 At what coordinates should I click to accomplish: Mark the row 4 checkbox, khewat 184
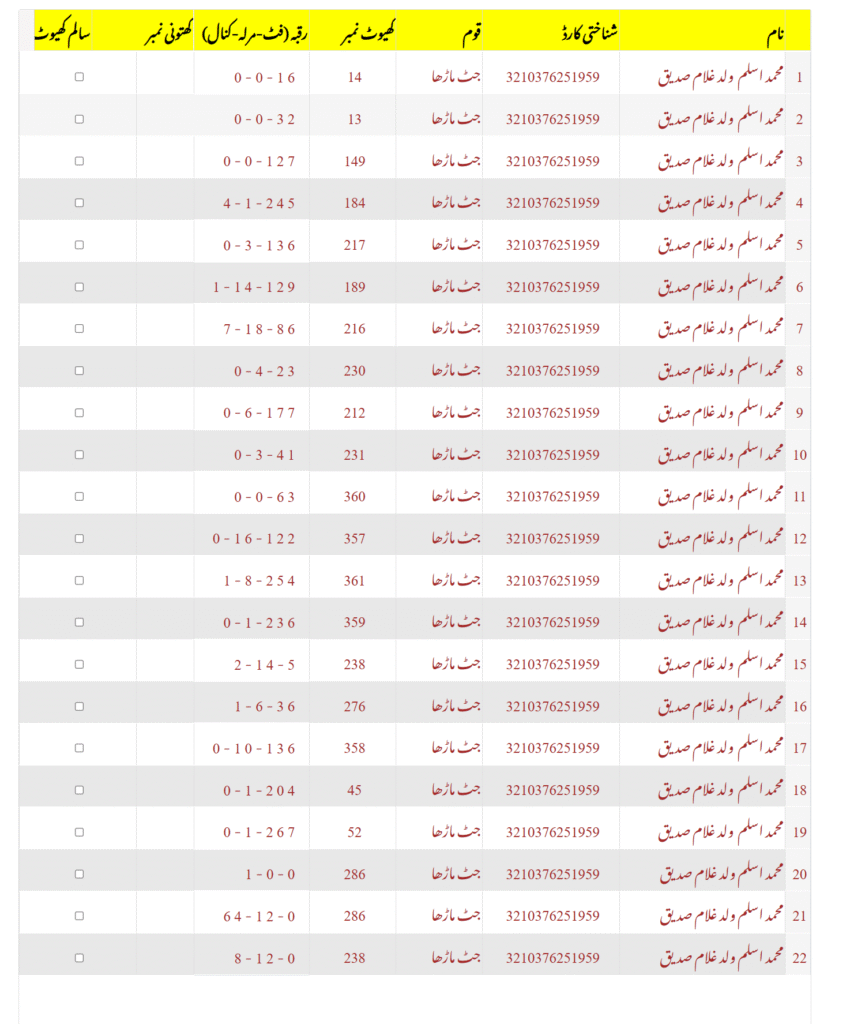(x=80, y=203)
